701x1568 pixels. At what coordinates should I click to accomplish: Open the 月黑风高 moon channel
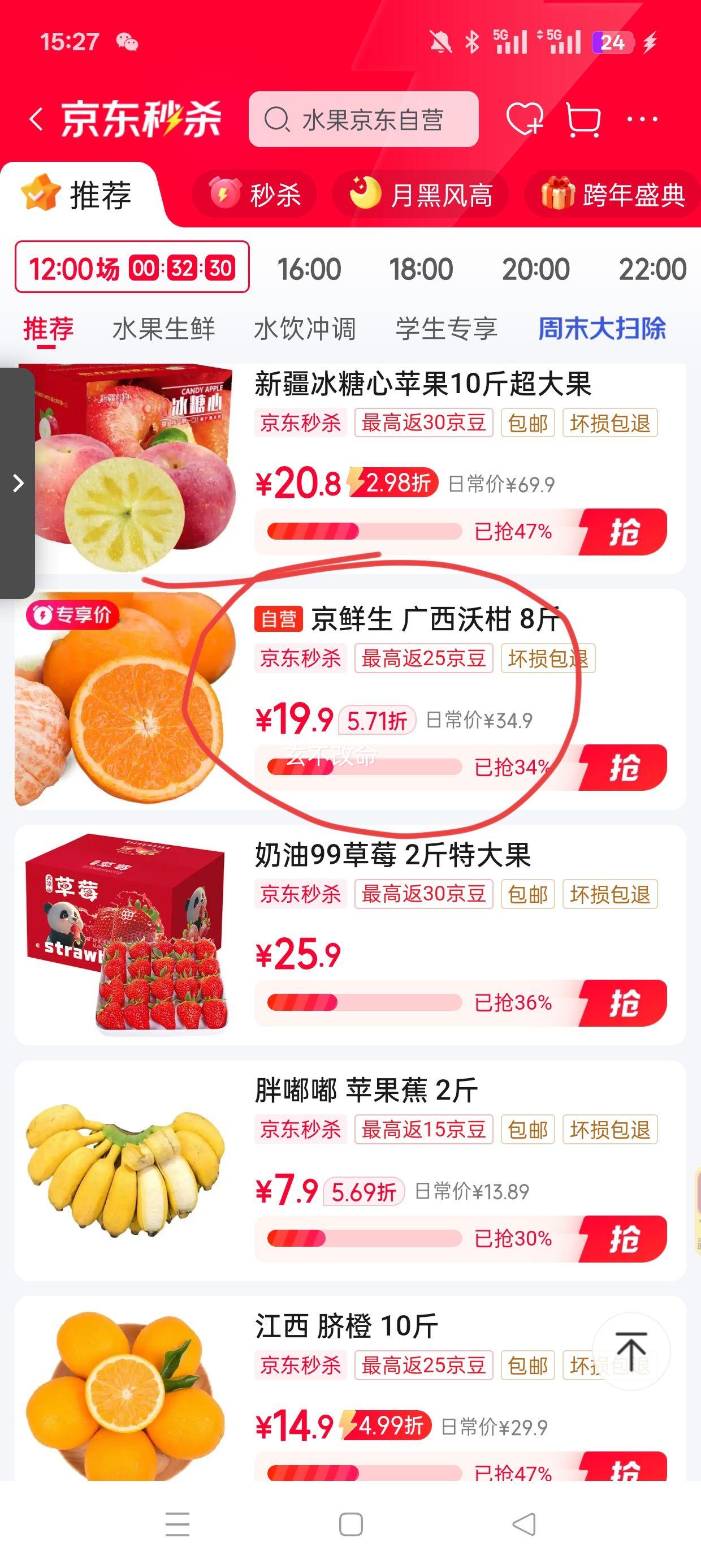tap(422, 195)
